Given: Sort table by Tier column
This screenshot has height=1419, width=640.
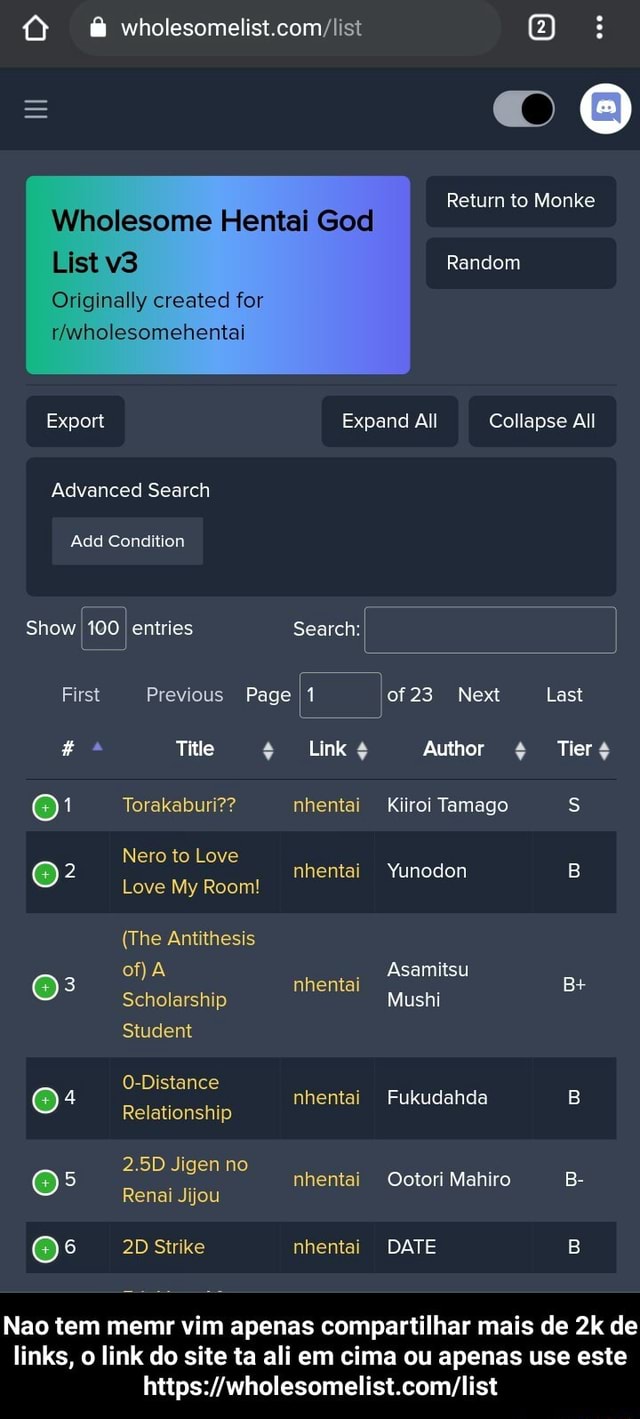Looking at the screenshot, I should [583, 749].
